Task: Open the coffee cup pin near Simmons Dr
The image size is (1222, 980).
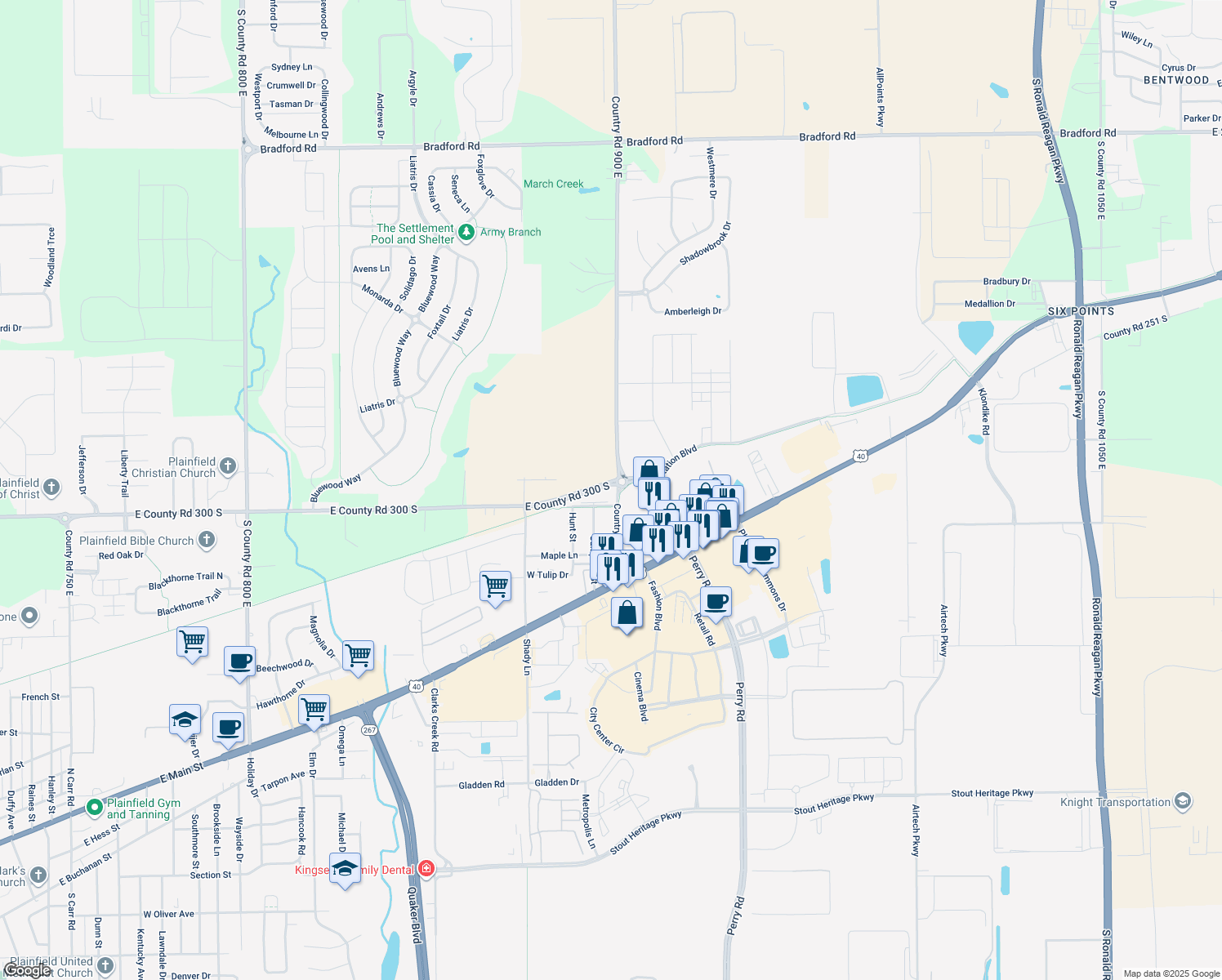Action: click(763, 554)
